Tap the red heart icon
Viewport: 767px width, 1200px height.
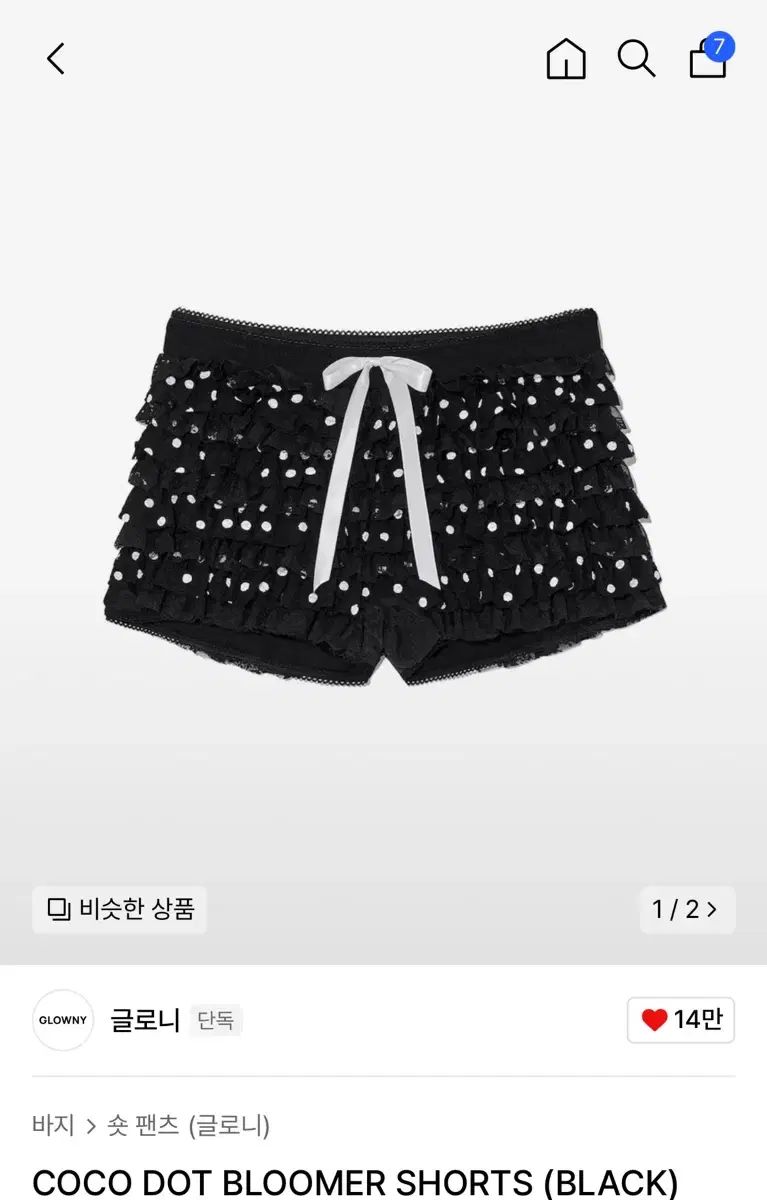pos(655,1021)
